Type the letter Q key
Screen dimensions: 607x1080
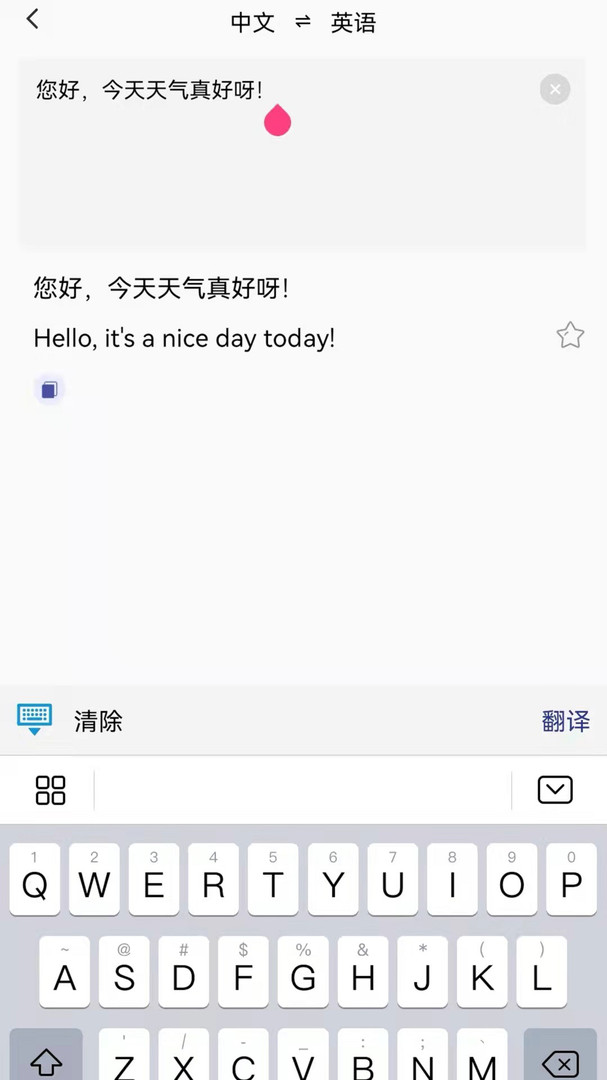click(x=35, y=880)
